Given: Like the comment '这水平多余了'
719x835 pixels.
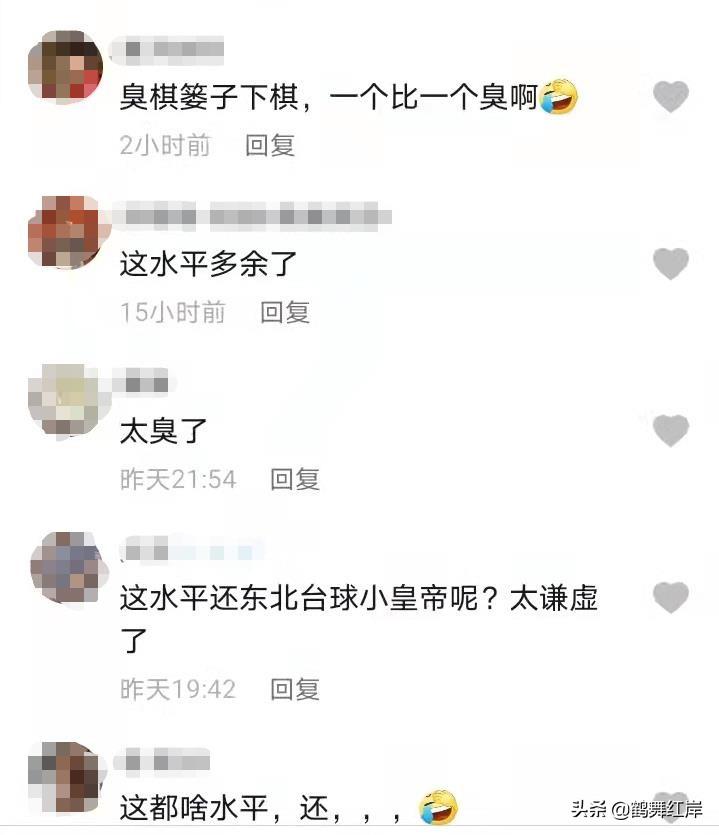Looking at the screenshot, I should (x=671, y=264).
